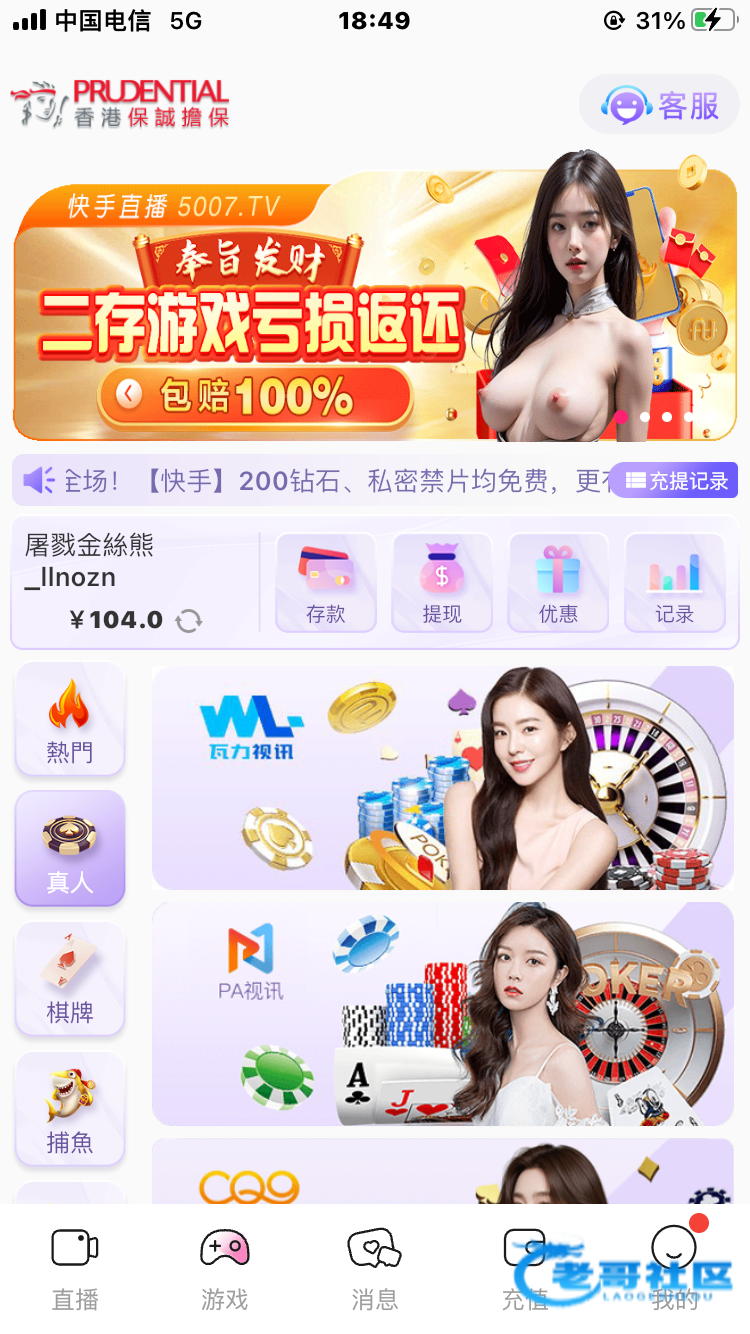The width and height of the screenshot is (750, 1334).
Task: Open the 充提记录 records button
Action: [676, 481]
